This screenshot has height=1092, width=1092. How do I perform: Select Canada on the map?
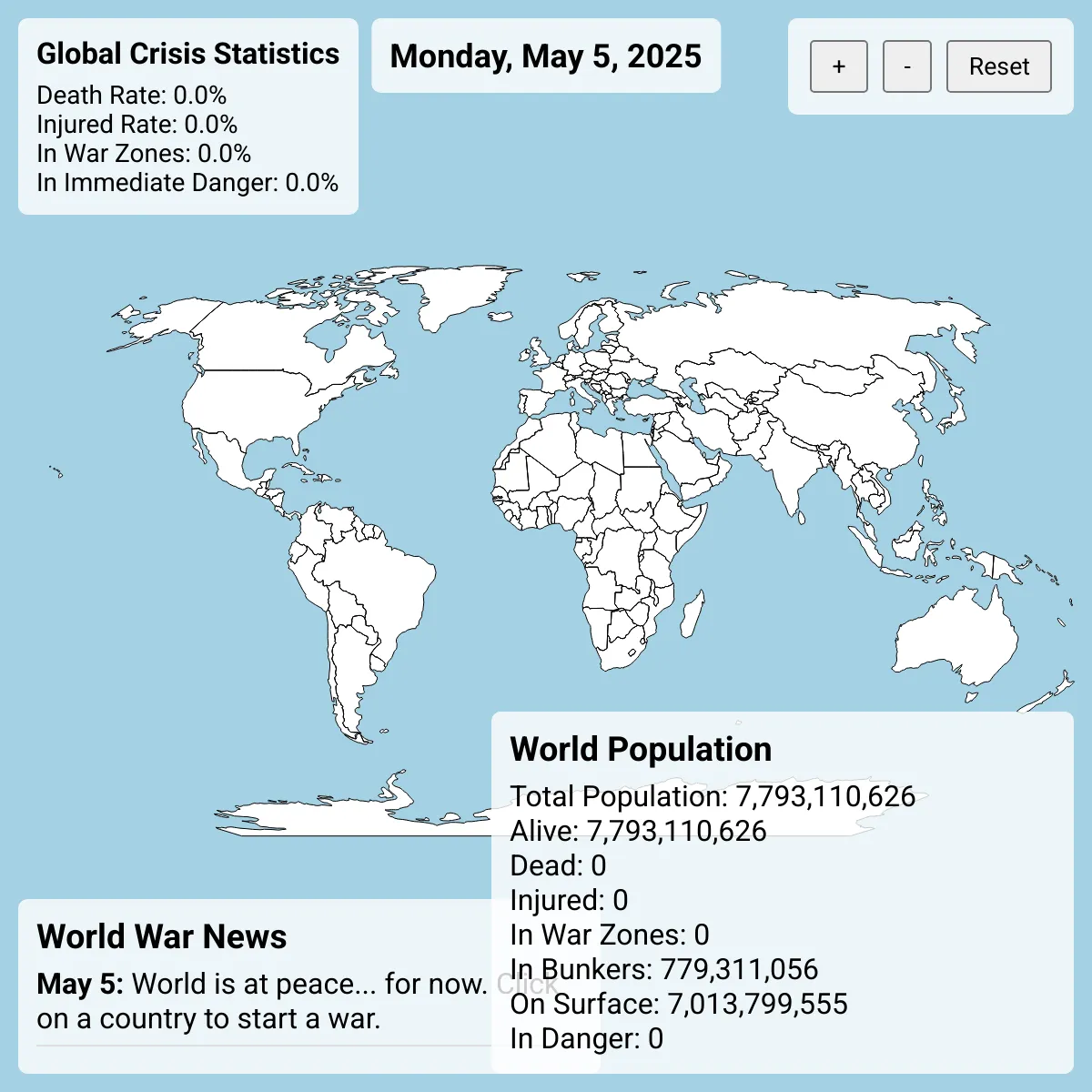[264, 337]
